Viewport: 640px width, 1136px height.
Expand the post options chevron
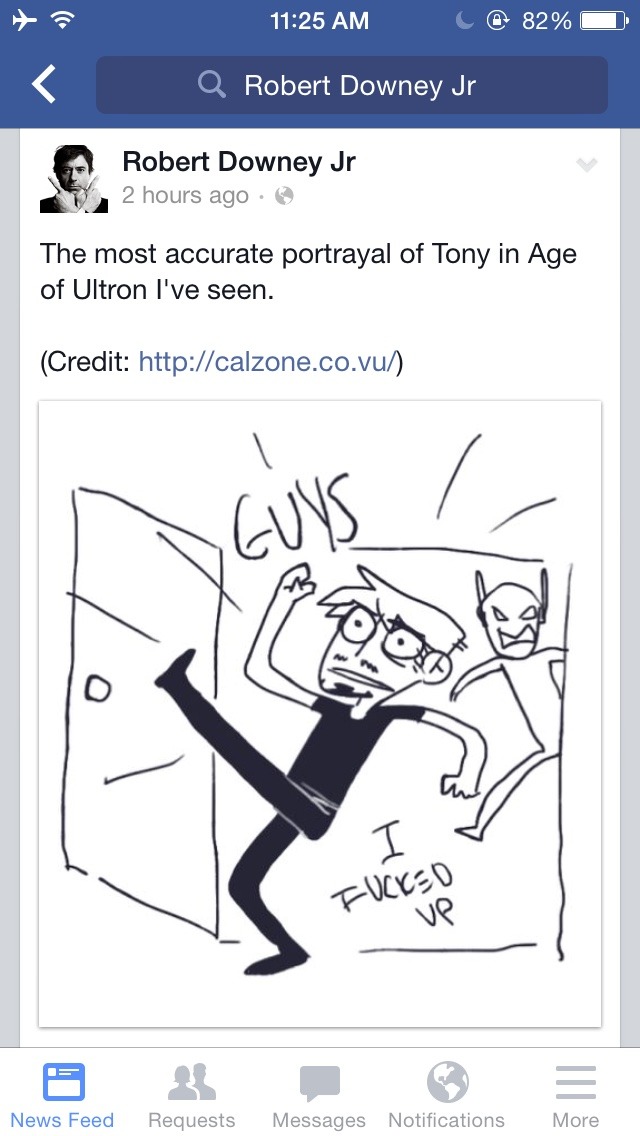click(x=587, y=165)
